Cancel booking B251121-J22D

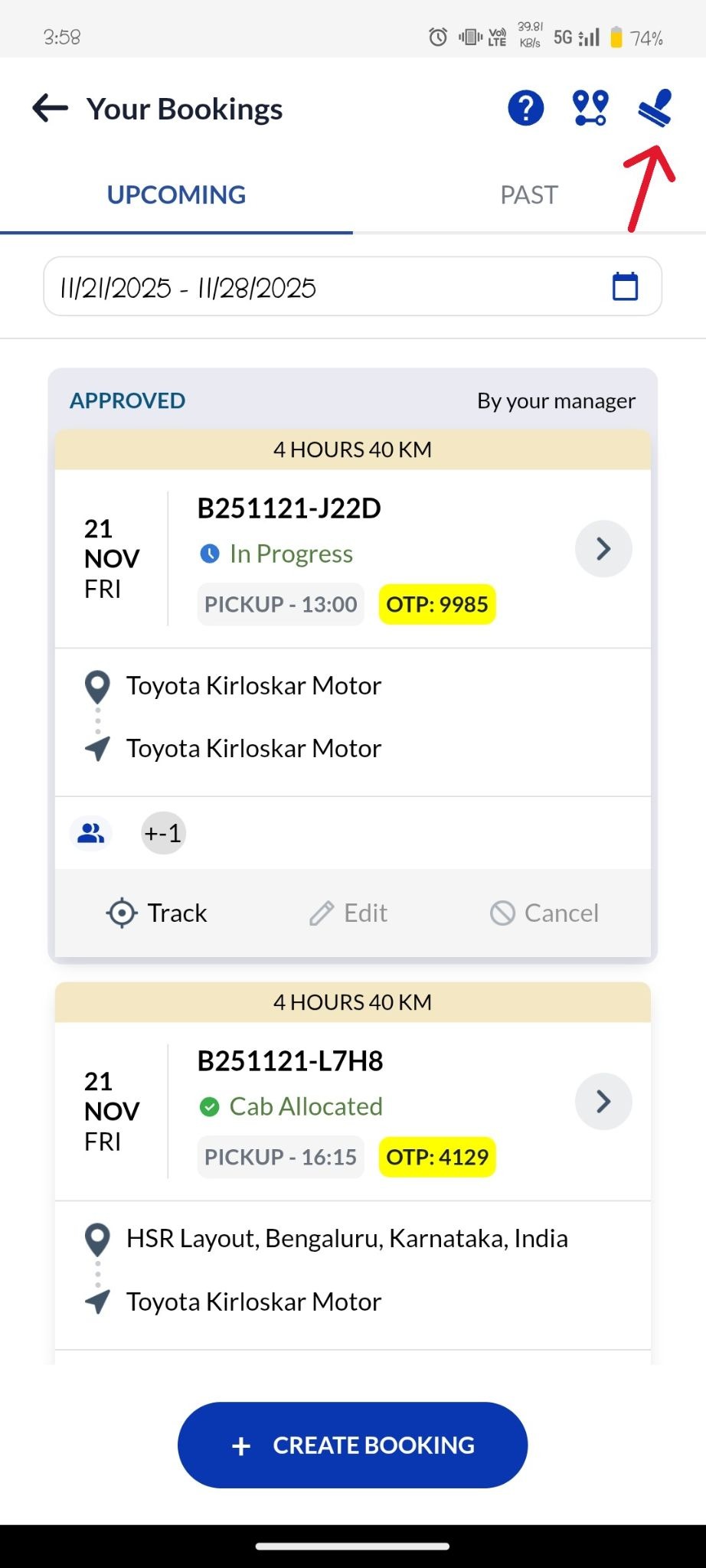tap(544, 913)
